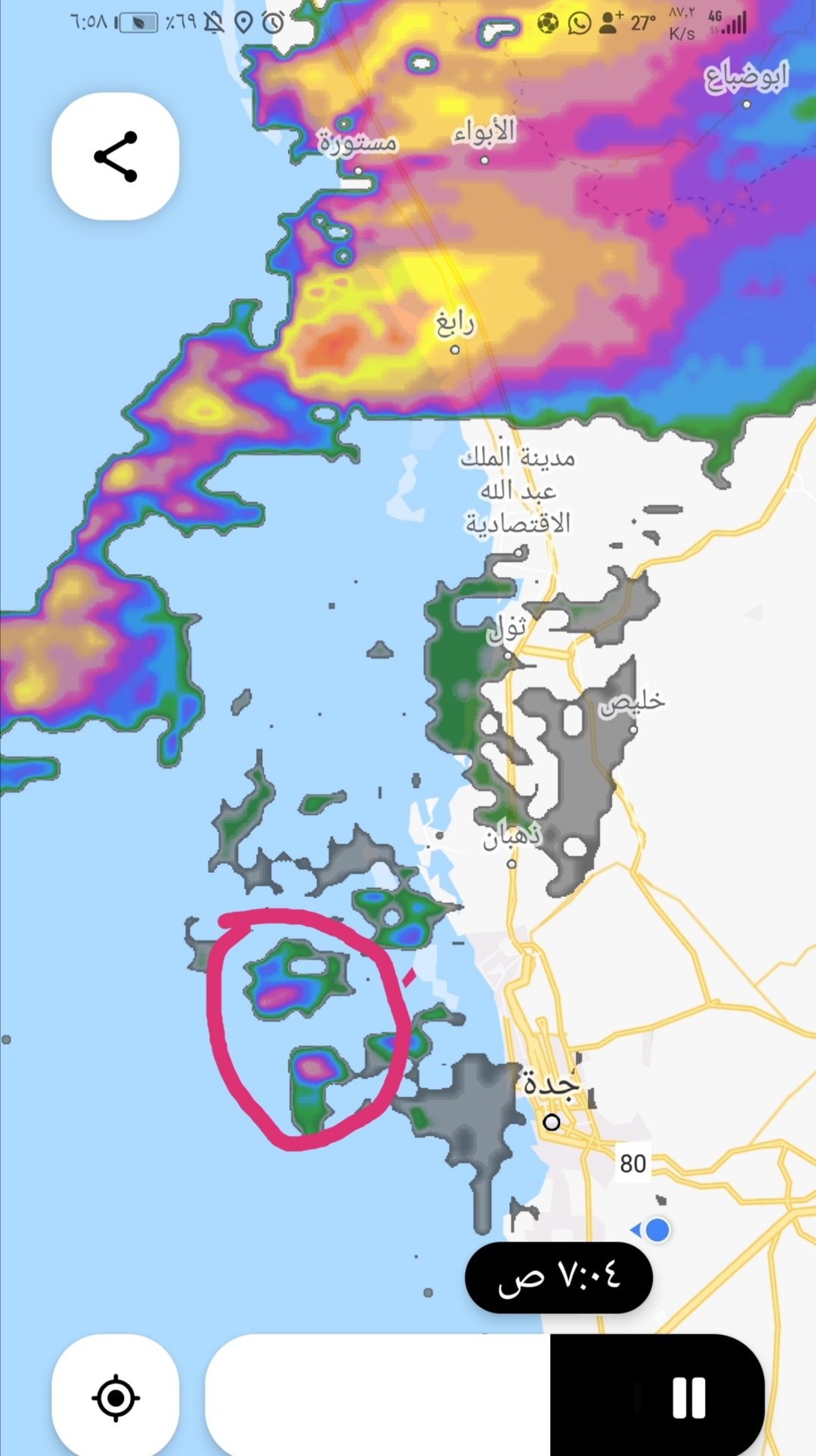Center the map on my location

click(x=115, y=1398)
